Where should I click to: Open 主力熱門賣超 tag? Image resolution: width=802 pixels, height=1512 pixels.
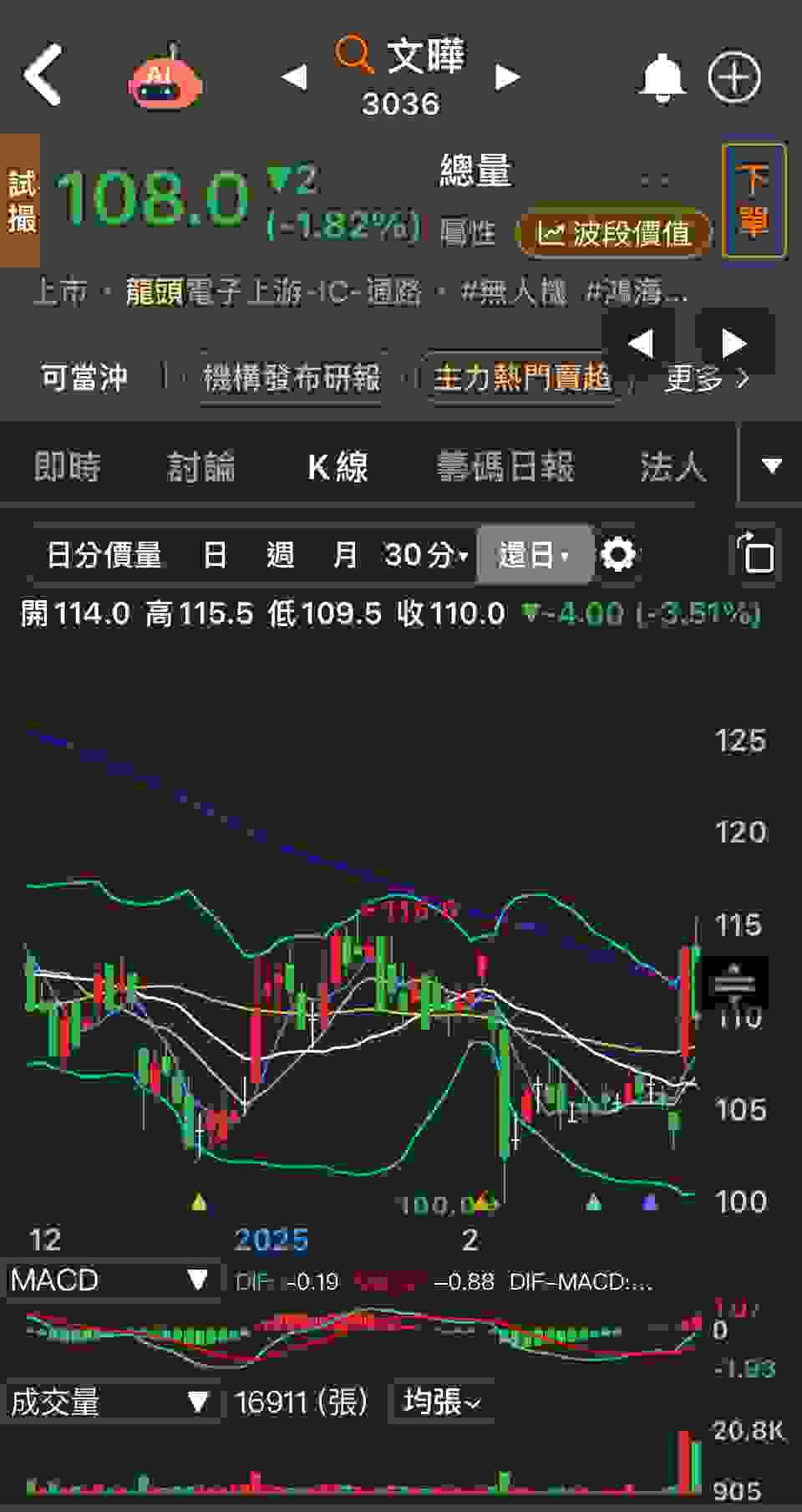[522, 378]
